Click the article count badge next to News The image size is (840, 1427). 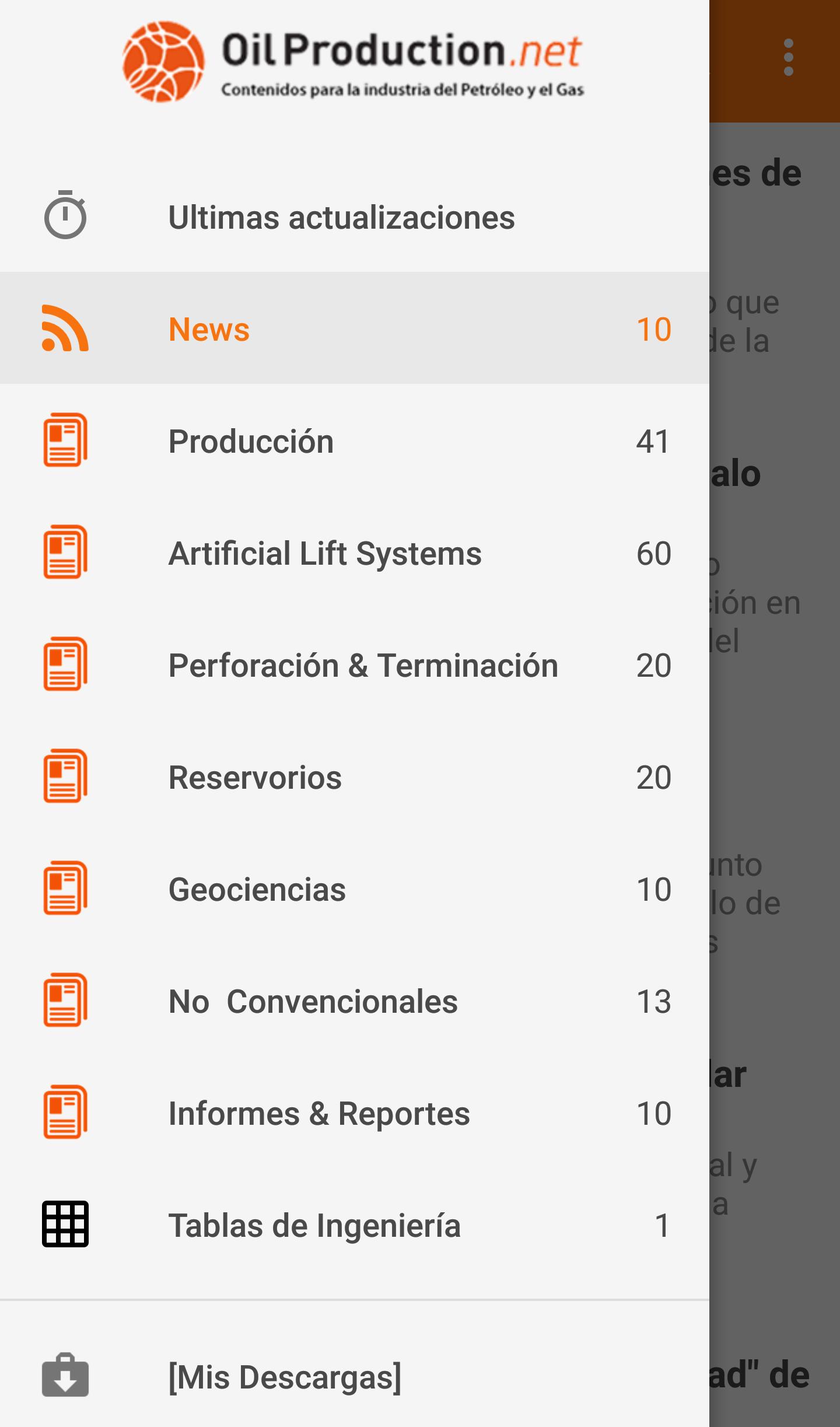tap(653, 328)
